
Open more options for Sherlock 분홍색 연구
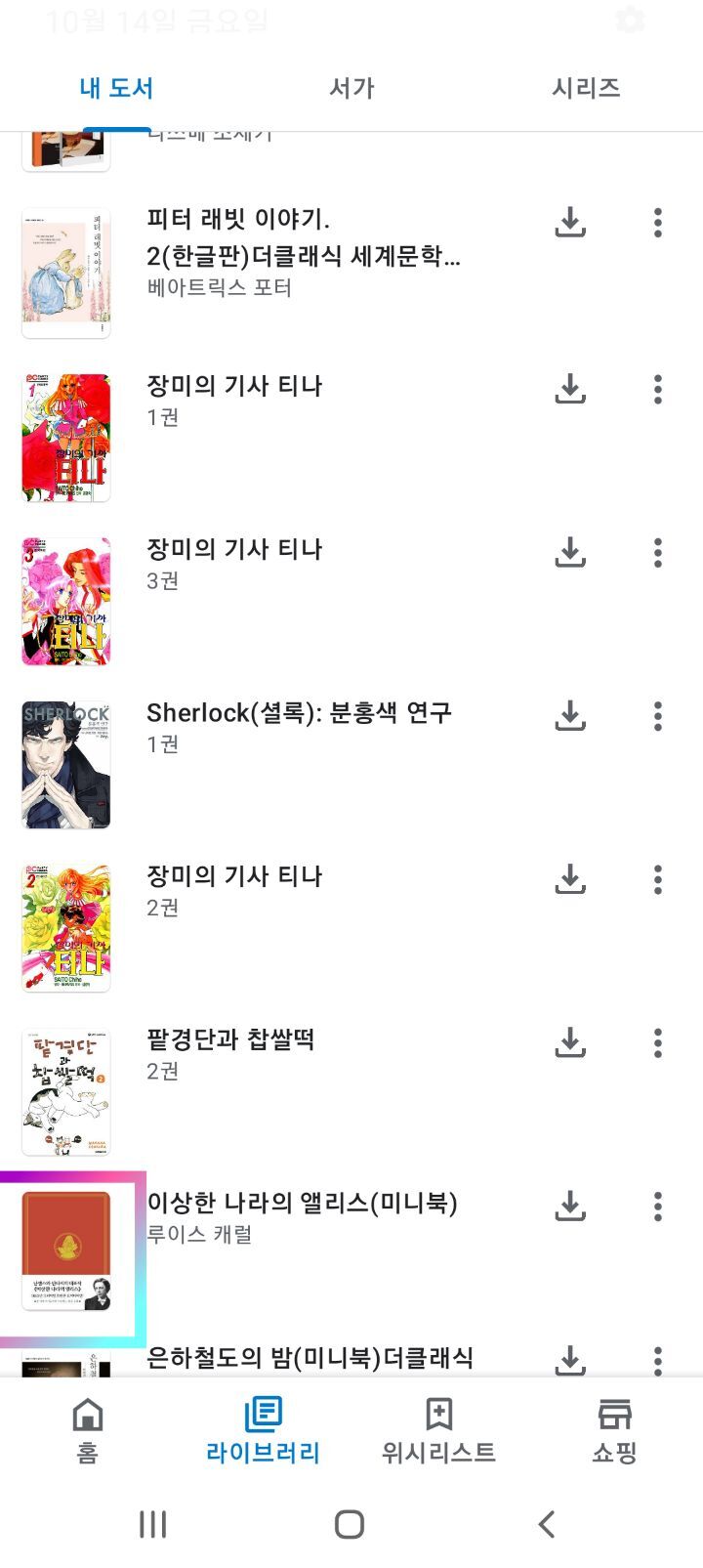click(658, 716)
